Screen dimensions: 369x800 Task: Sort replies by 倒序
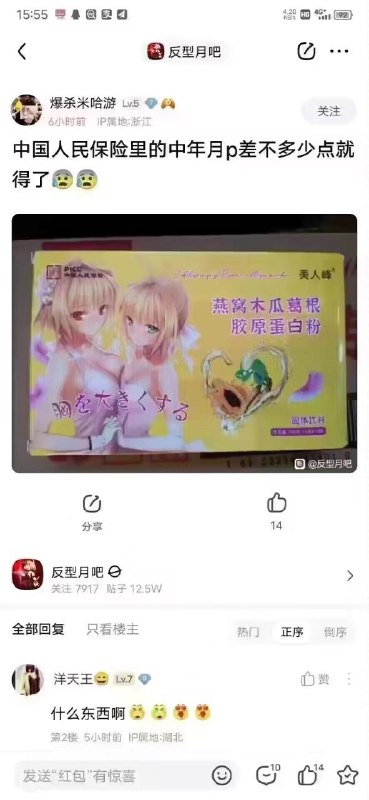click(x=335, y=632)
